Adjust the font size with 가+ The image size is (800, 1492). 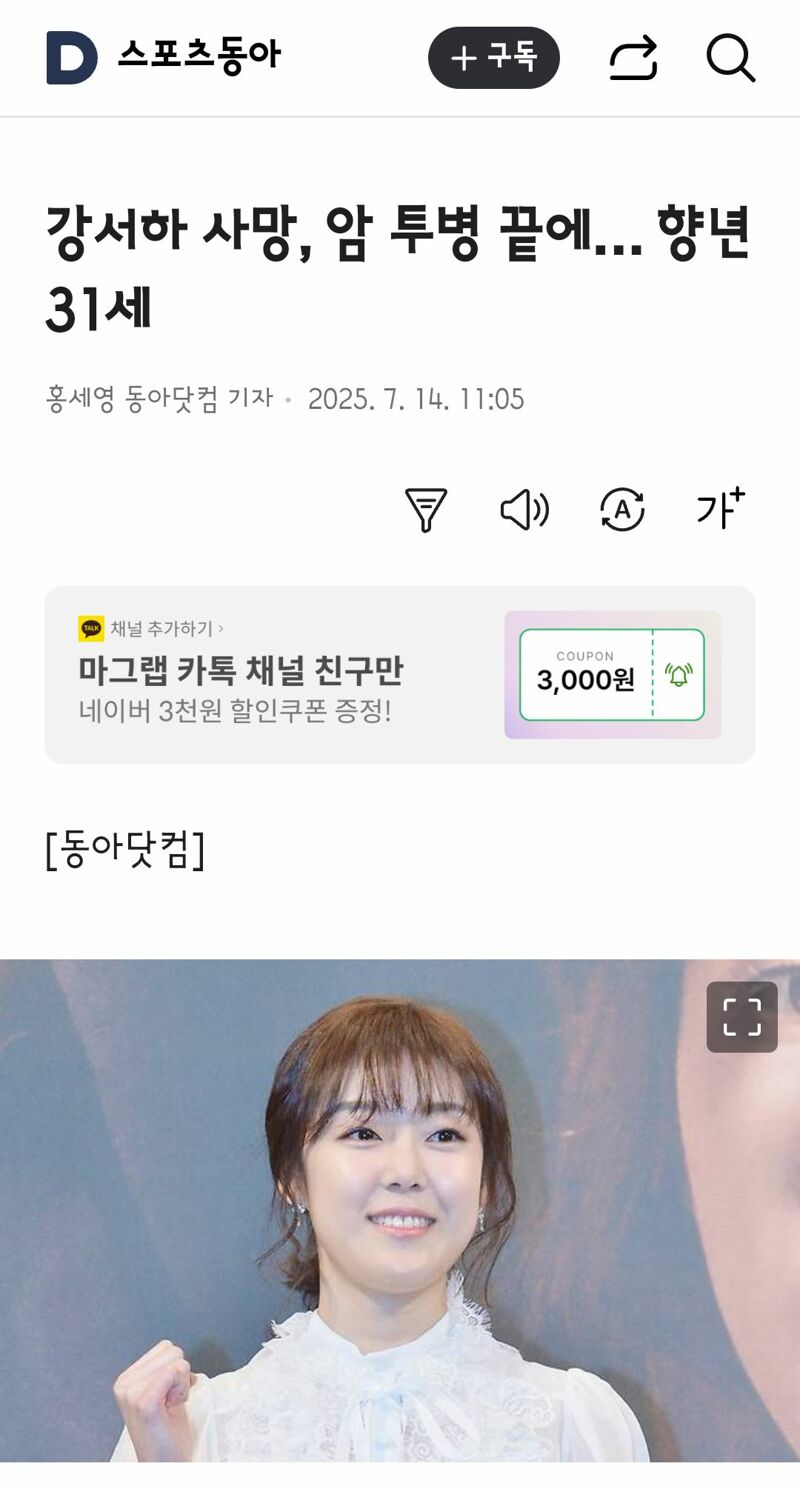click(721, 509)
